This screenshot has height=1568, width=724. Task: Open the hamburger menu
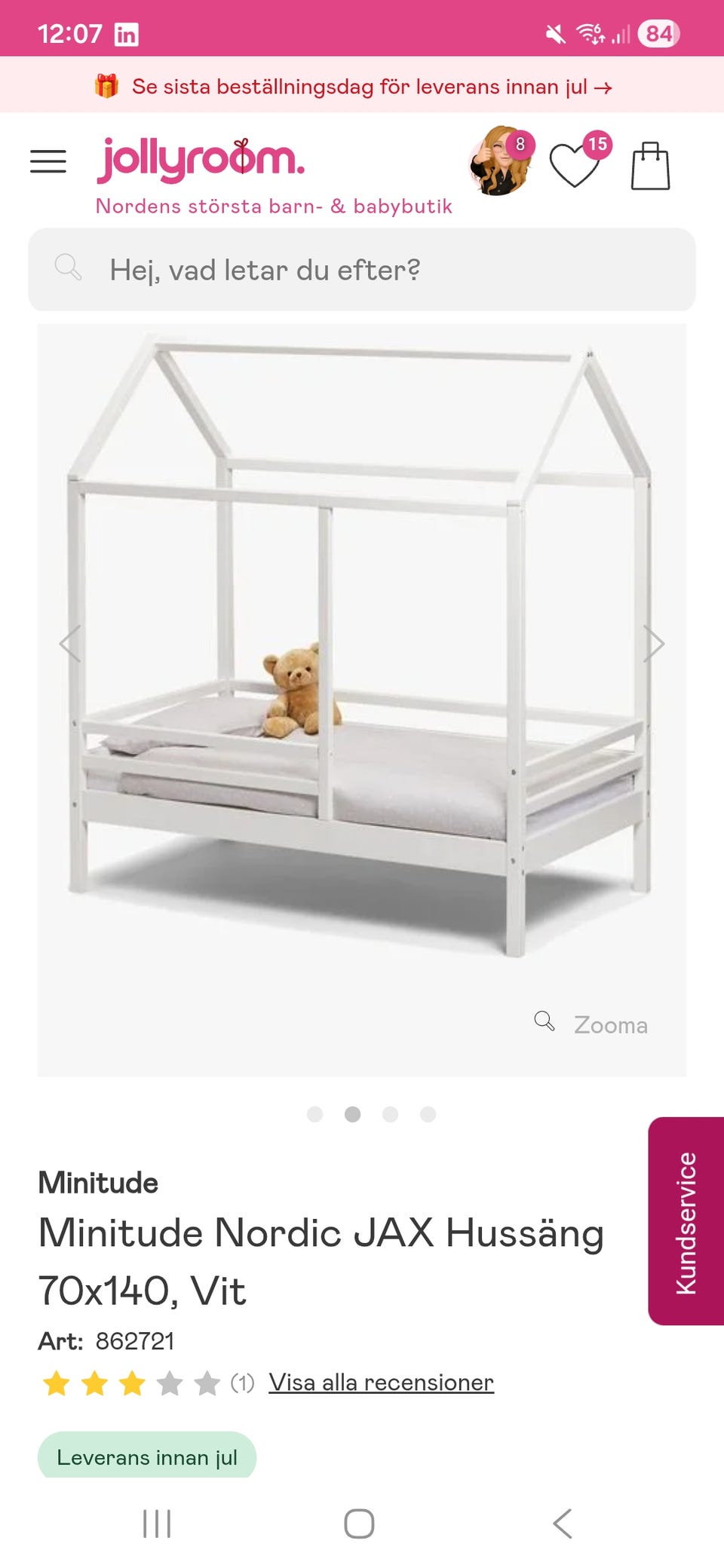(x=48, y=161)
